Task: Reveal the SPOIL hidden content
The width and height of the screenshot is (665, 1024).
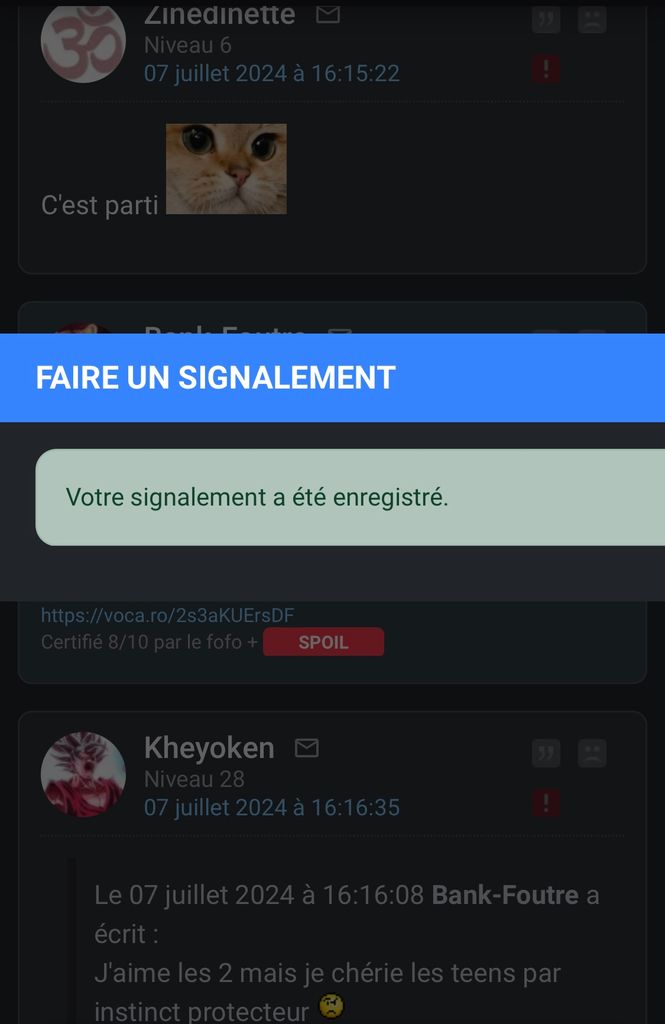Action: point(323,642)
